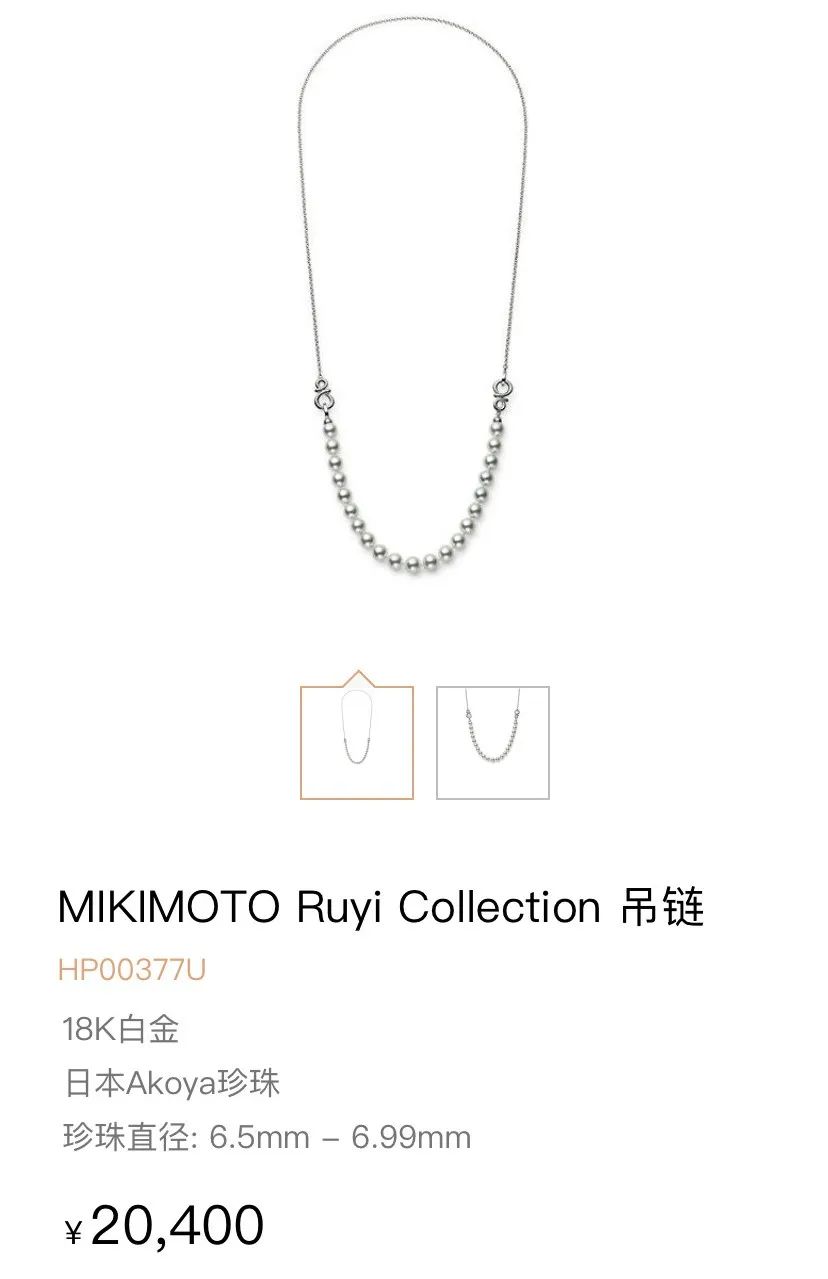Show the second necklace close-up thumbnail

tap(493, 742)
